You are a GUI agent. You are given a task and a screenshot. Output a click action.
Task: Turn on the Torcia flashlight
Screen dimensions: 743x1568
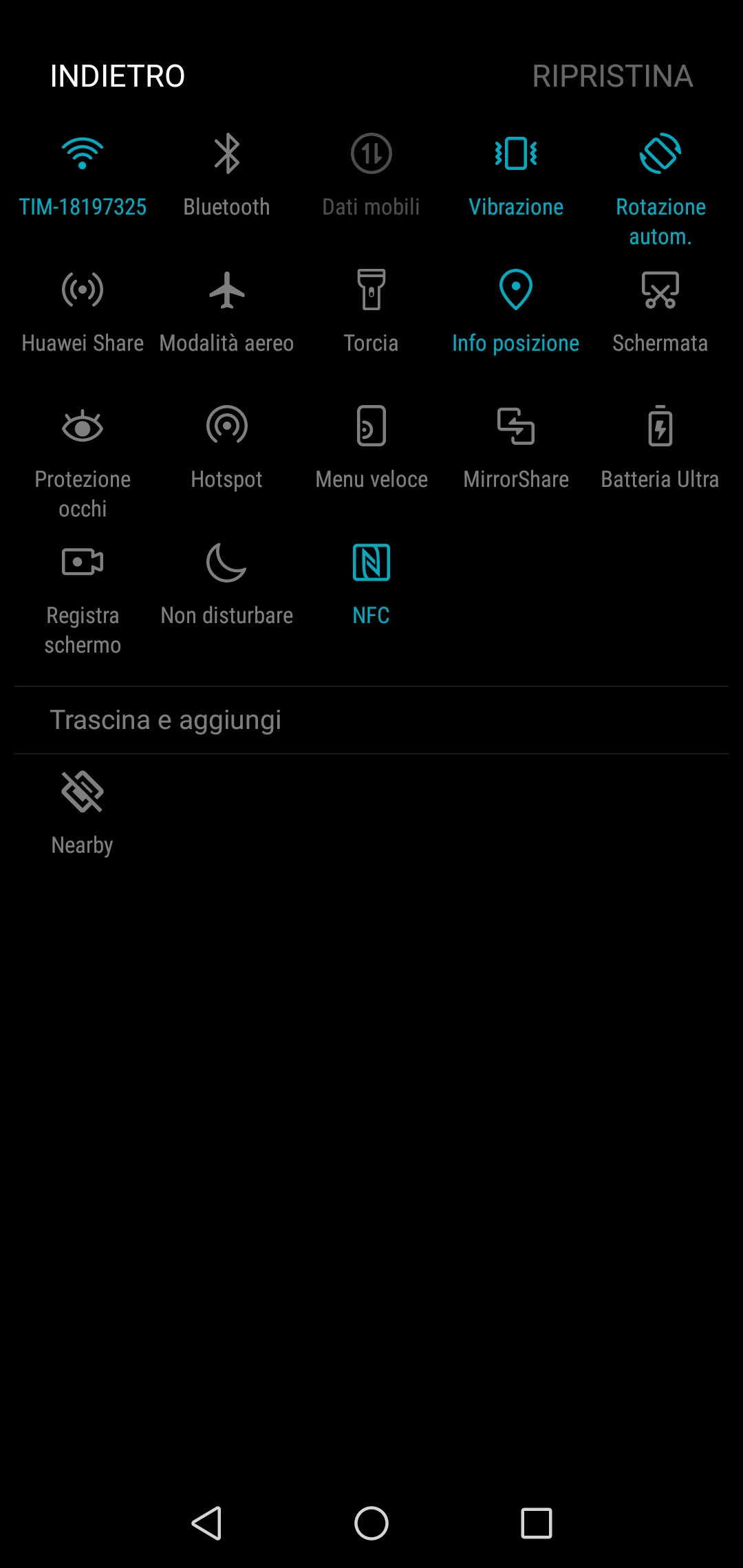[371, 312]
